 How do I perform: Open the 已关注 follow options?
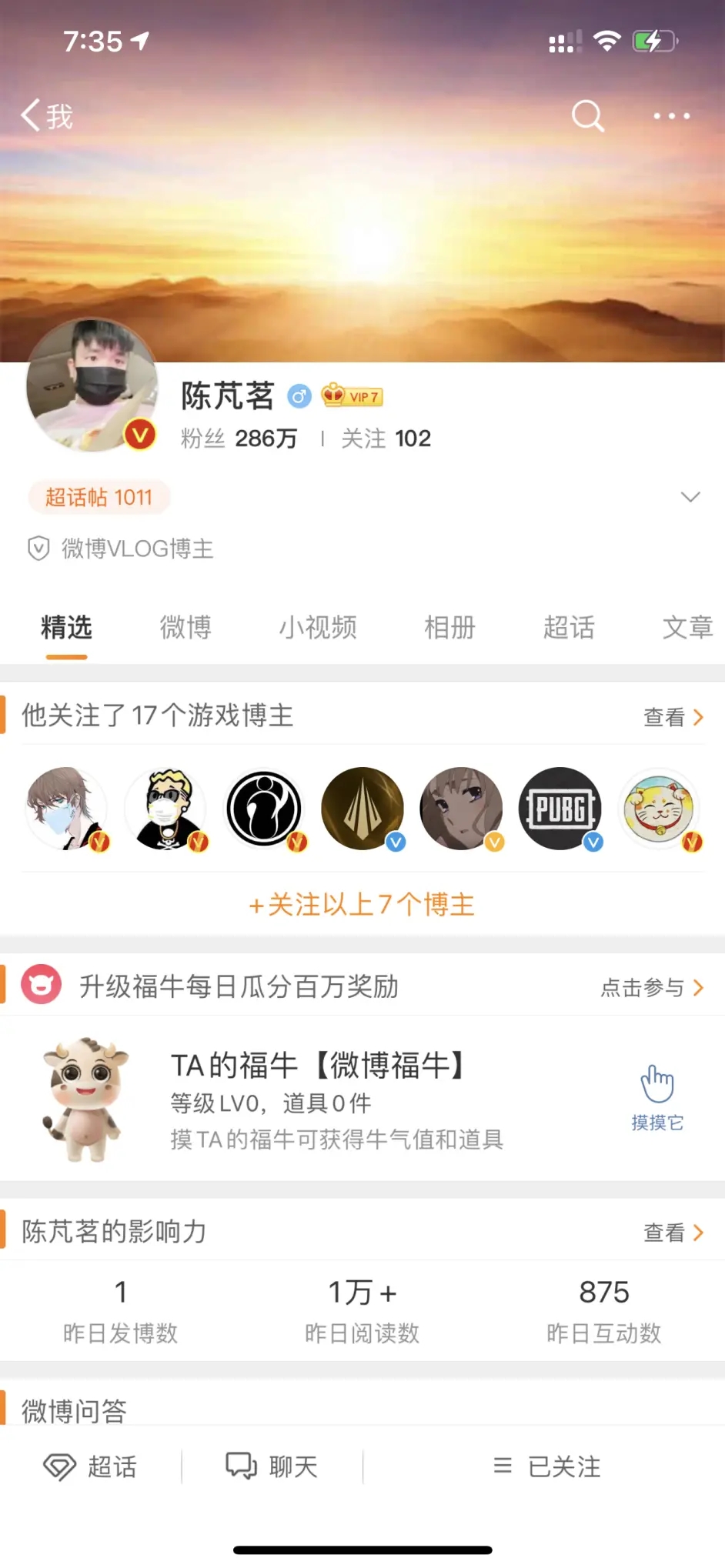(x=546, y=1466)
